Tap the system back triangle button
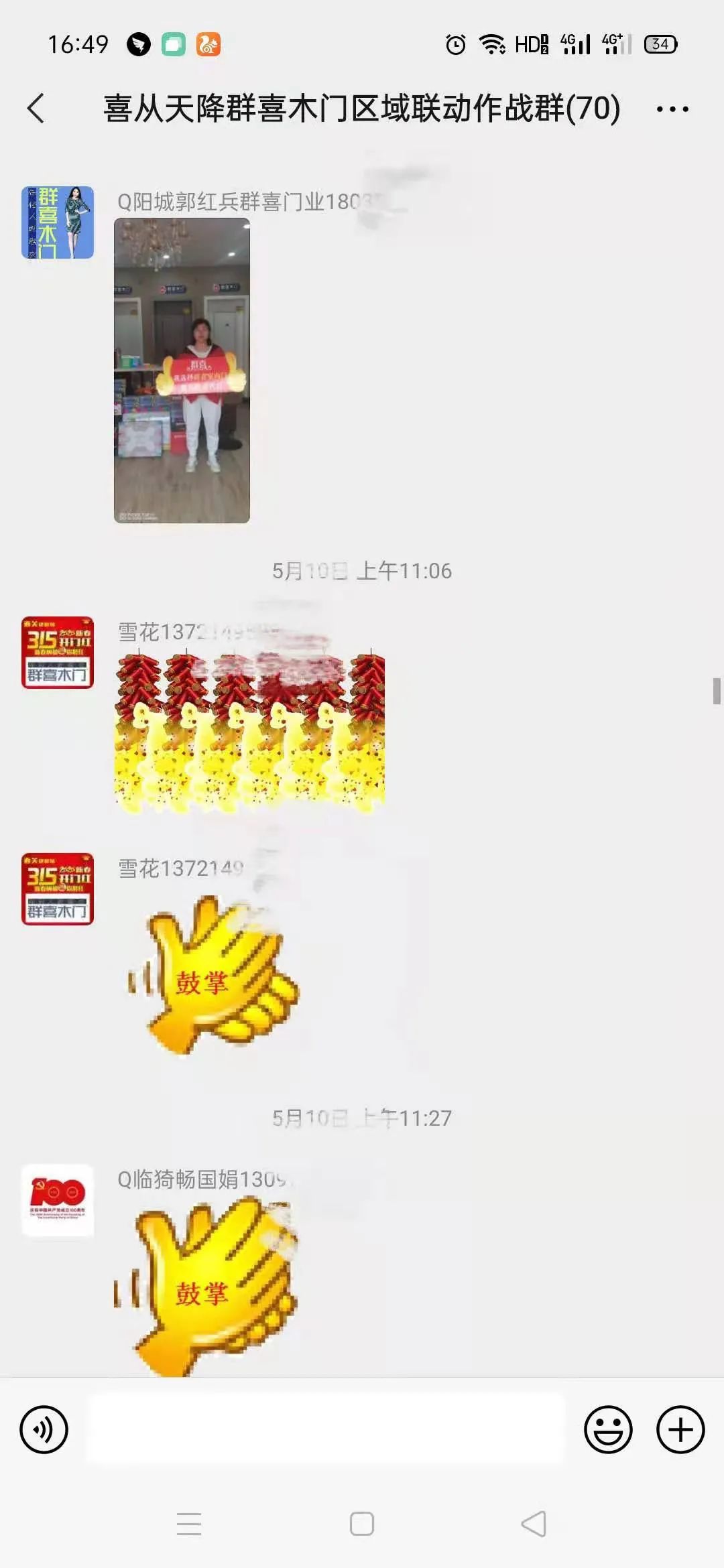Viewport: 724px width, 1568px height. (534, 1524)
